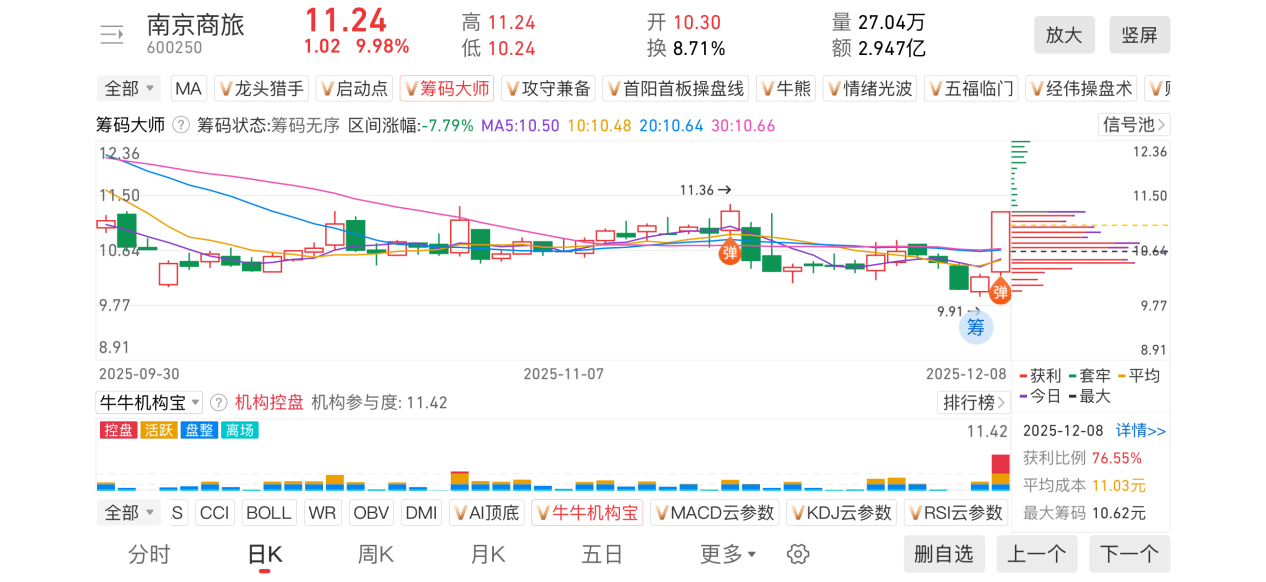The height and width of the screenshot is (582, 1266).
Task: Switch to 周K weekly chart
Action: 375,554
